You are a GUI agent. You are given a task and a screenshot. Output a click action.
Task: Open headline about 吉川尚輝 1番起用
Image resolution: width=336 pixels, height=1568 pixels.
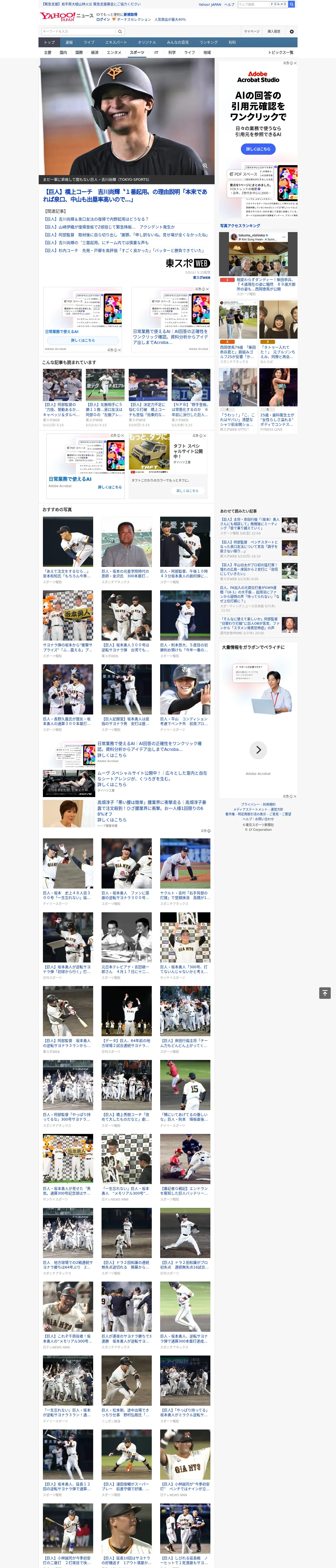125,195
